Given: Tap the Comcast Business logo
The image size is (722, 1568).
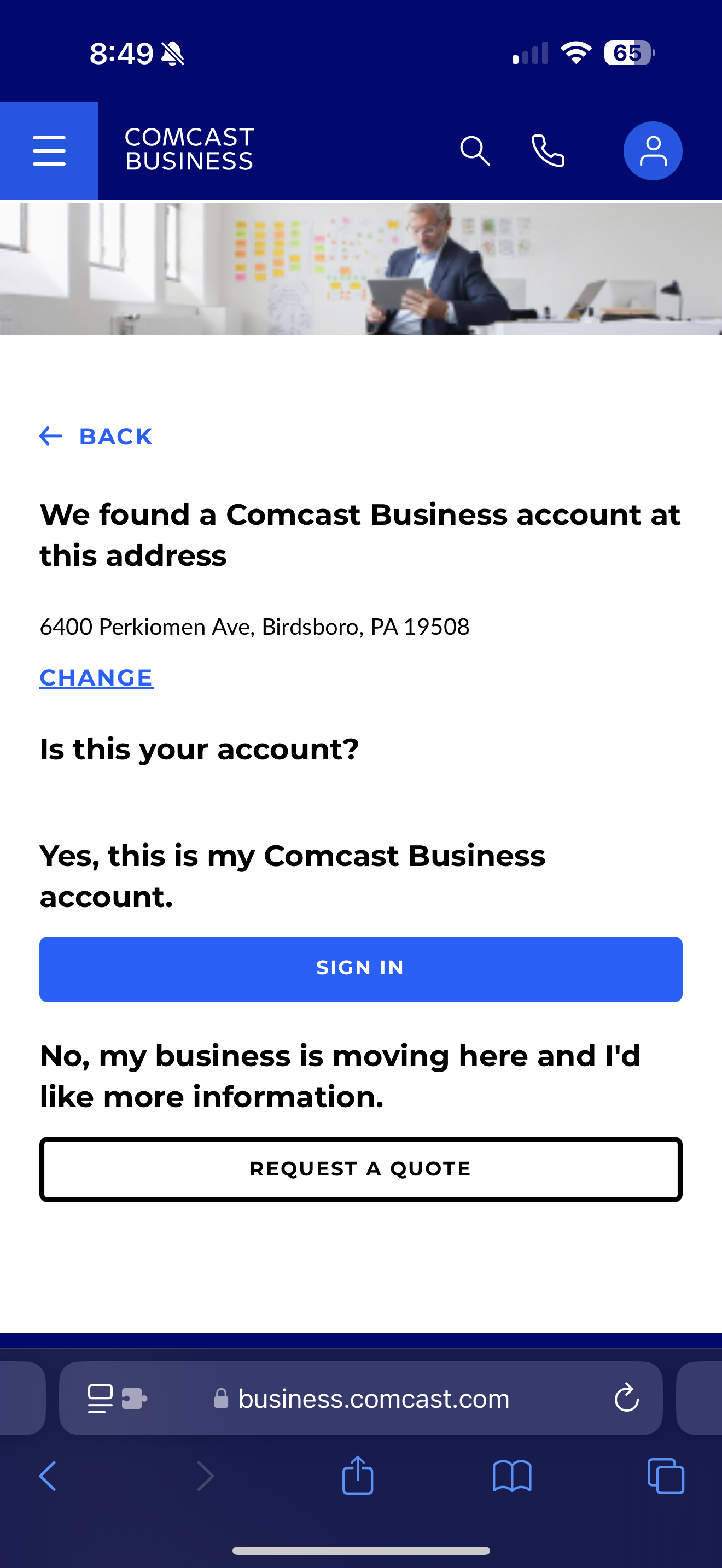Looking at the screenshot, I should click(x=189, y=150).
